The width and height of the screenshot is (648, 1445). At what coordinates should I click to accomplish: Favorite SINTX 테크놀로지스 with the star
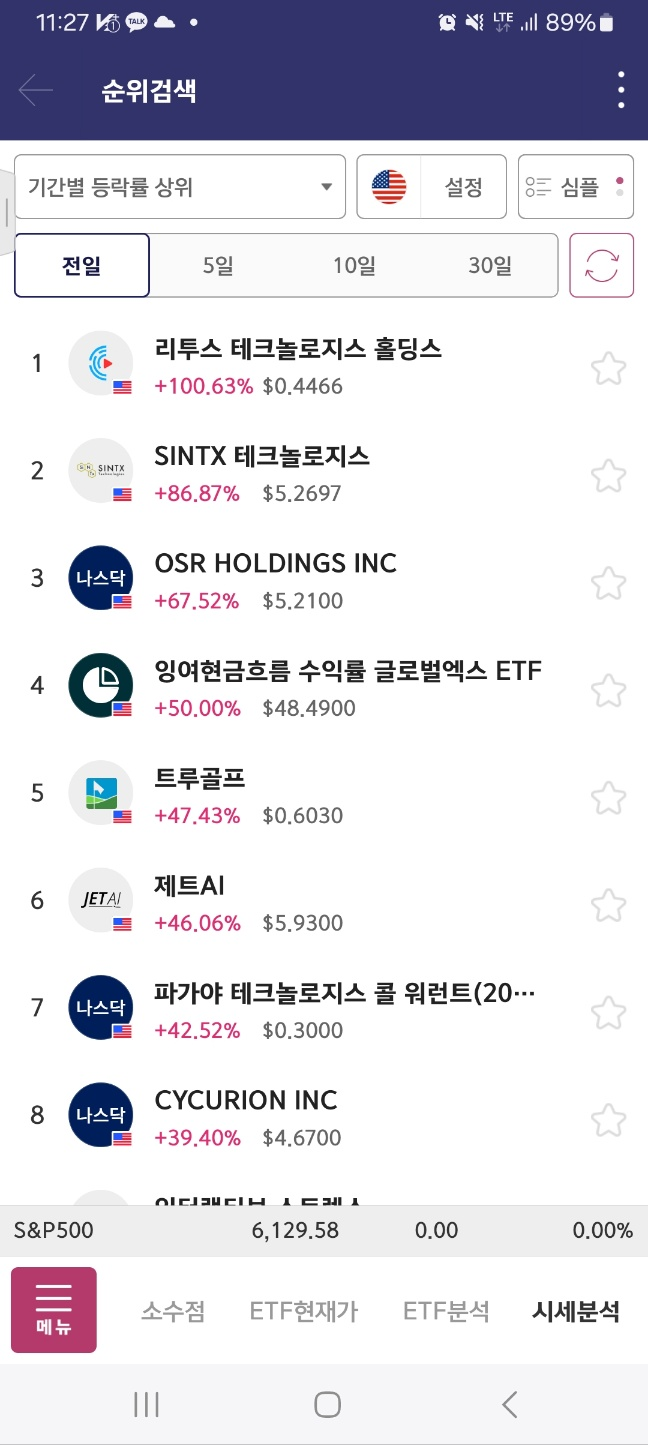pos(608,475)
